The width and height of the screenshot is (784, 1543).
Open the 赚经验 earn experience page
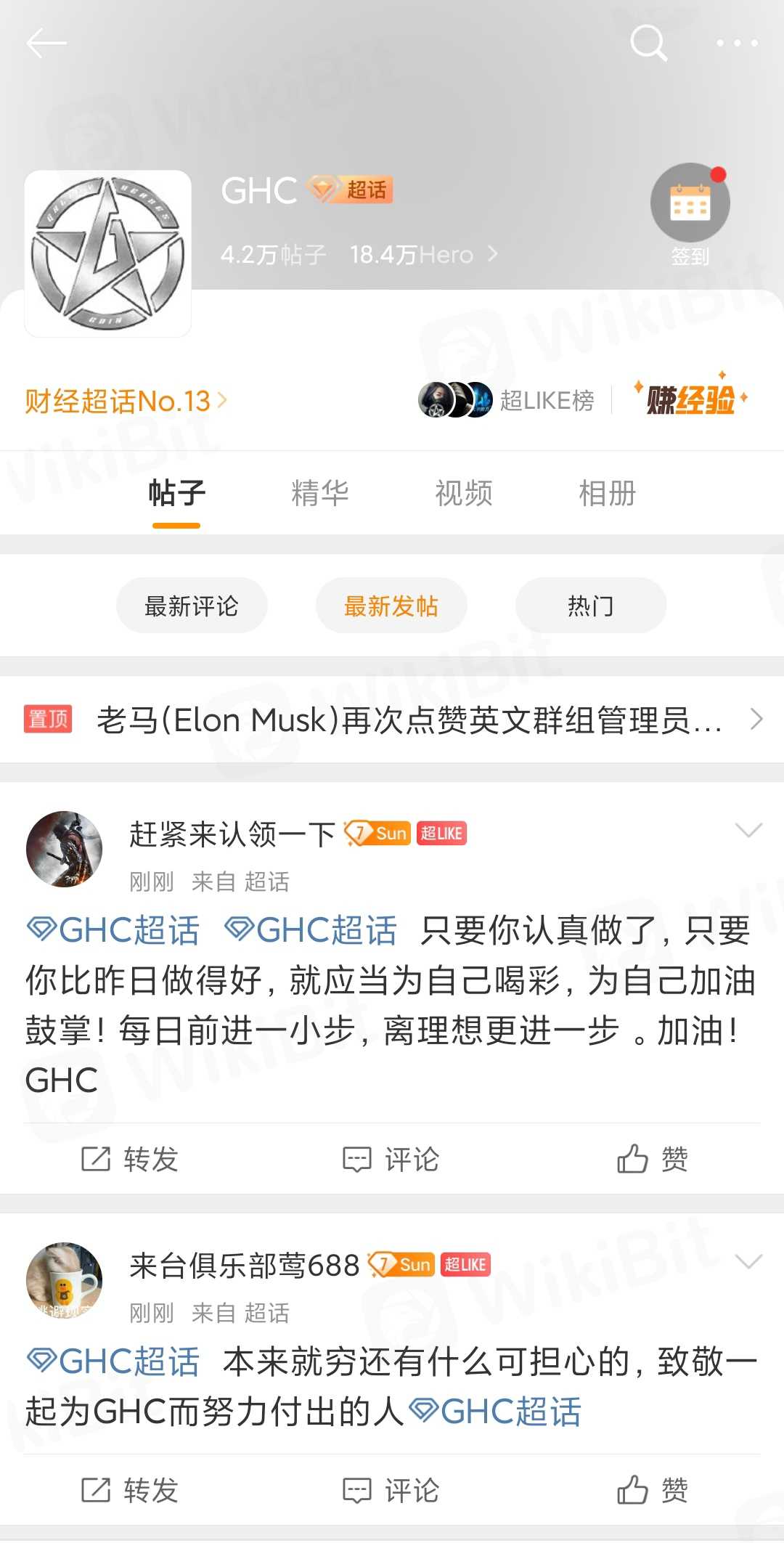click(x=690, y=399)
